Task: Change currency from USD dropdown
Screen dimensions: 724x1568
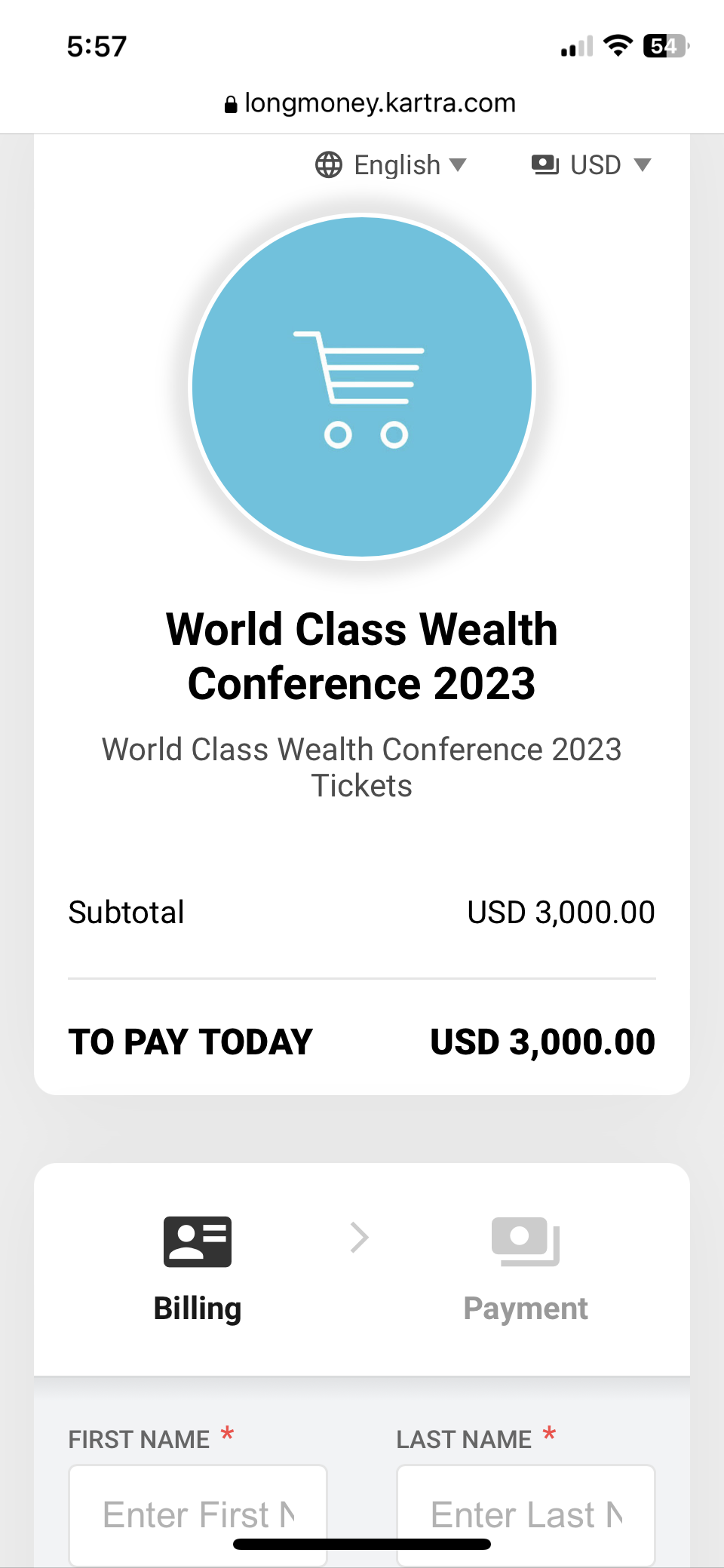Action: pos(592,164)
